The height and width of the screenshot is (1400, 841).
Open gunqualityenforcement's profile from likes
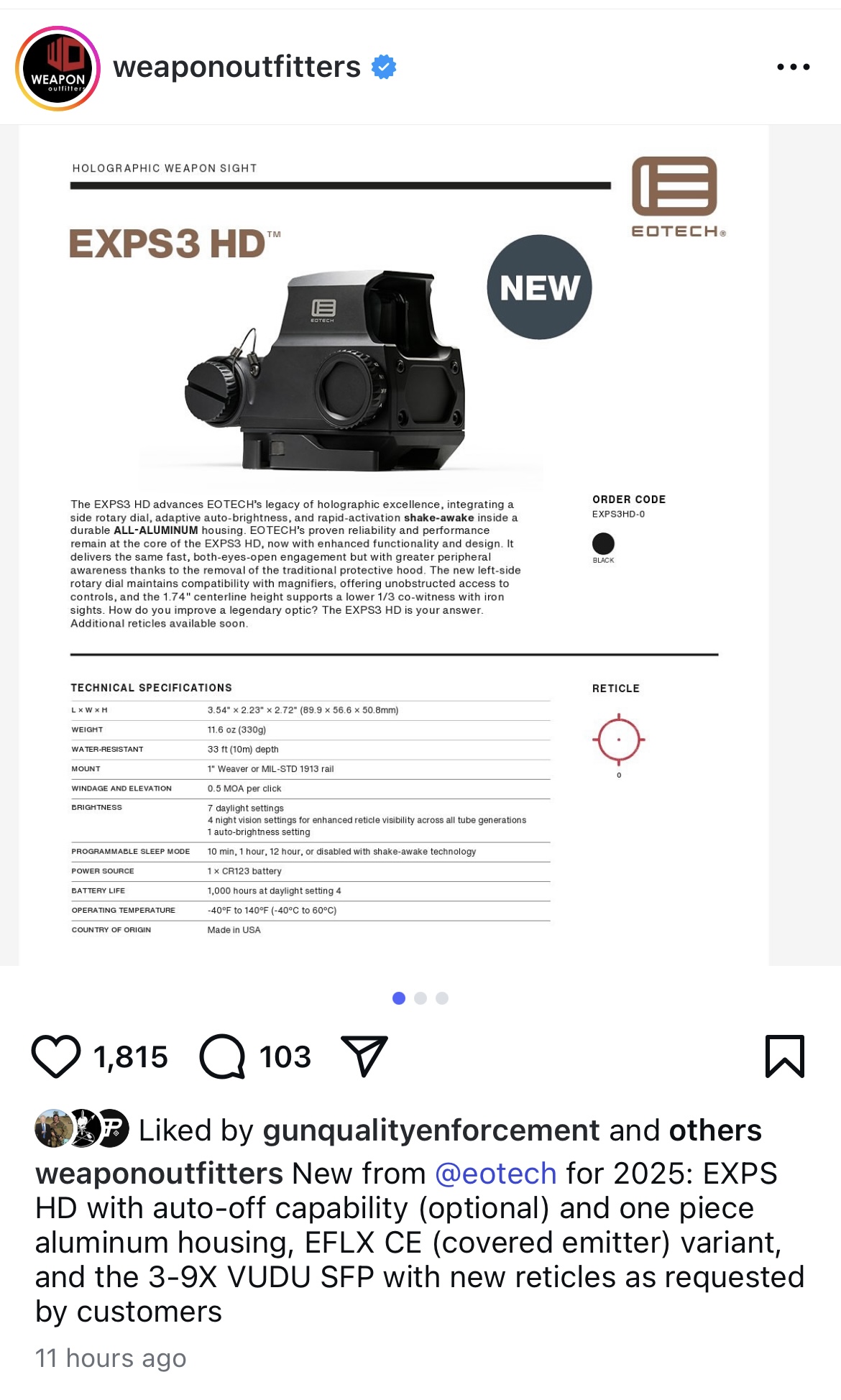(431, 1130)
